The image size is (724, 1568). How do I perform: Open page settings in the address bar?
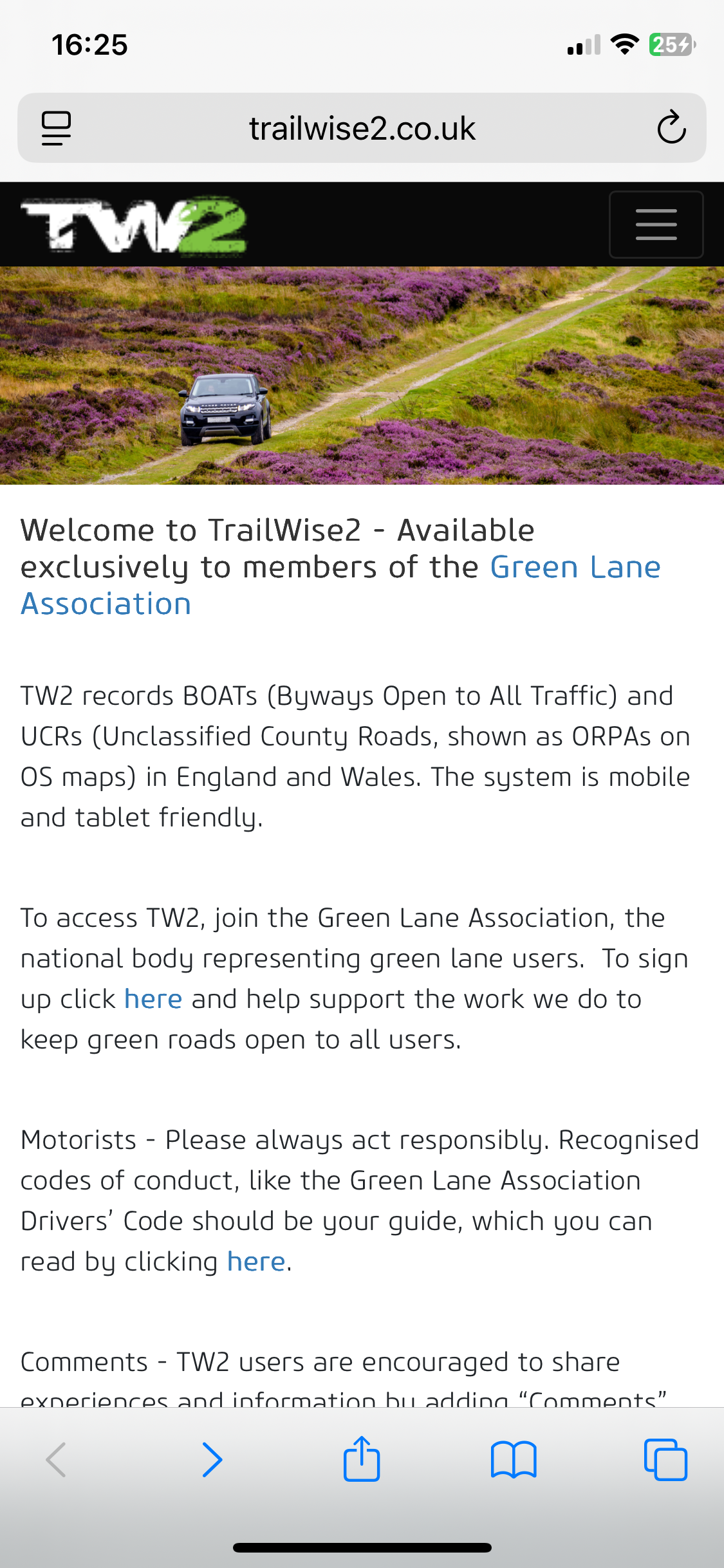pos(57,128)
